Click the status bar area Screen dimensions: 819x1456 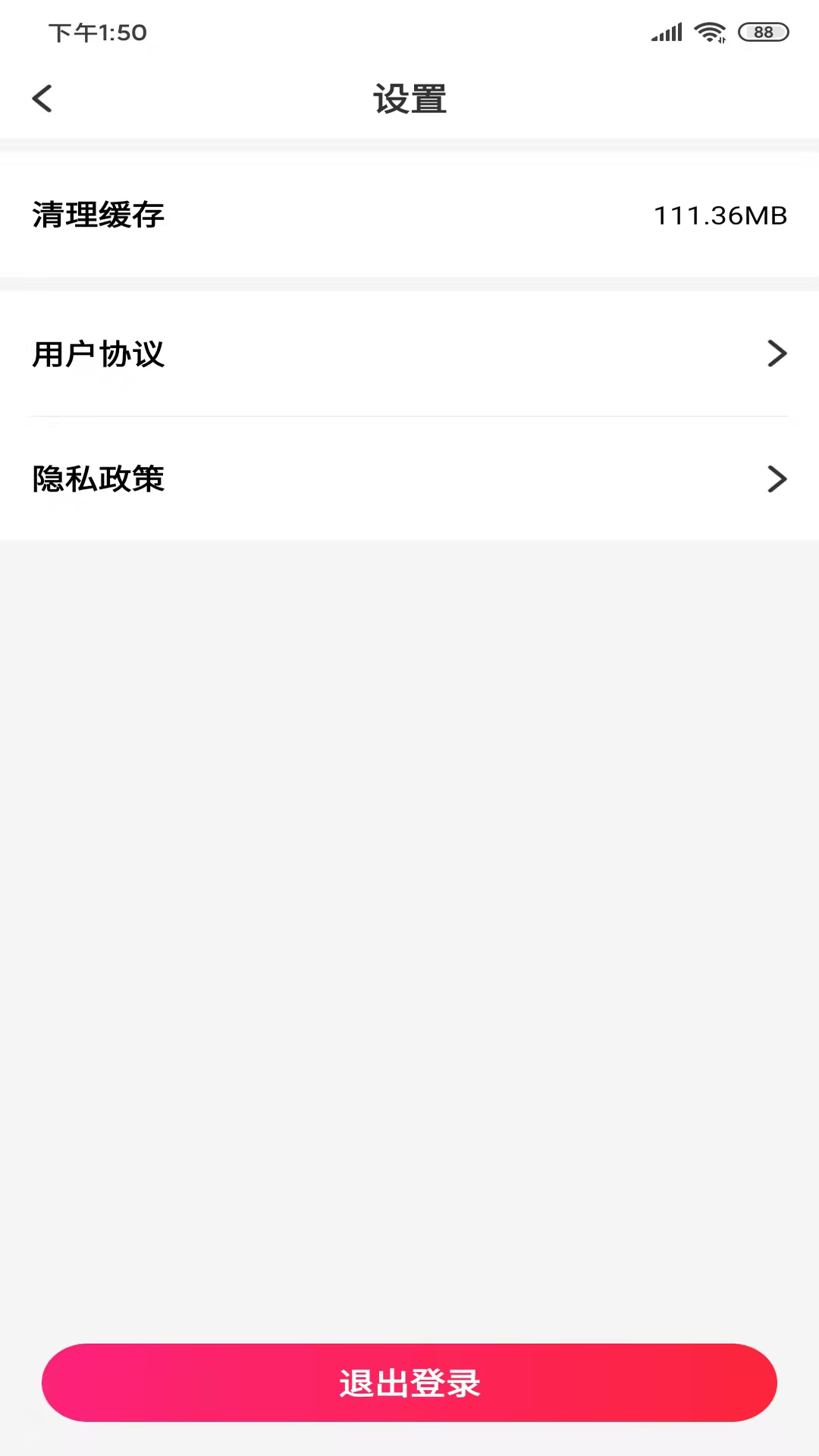[409, 32]
